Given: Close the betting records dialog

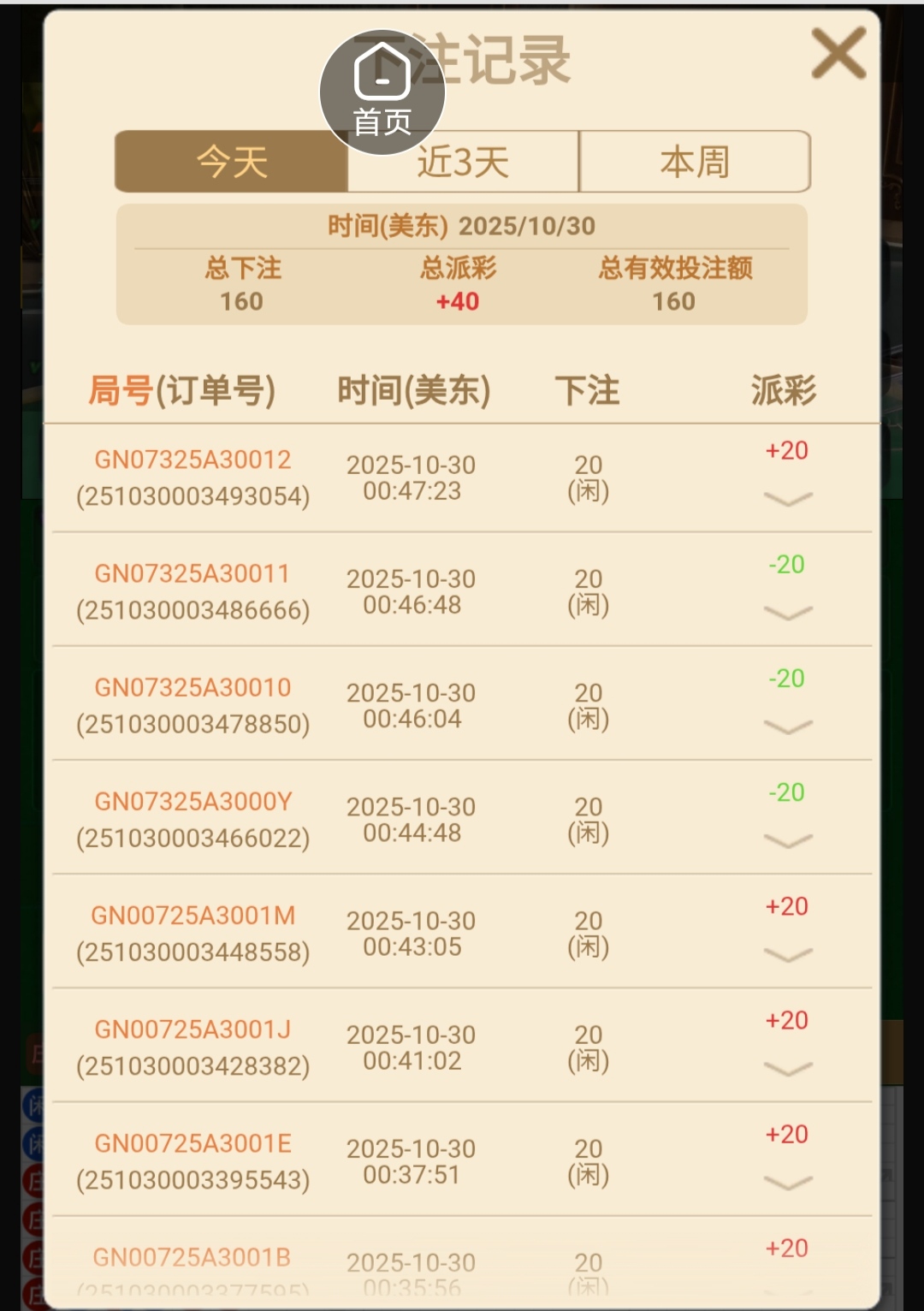Looking at the screenshot, I should coord(838,54).
